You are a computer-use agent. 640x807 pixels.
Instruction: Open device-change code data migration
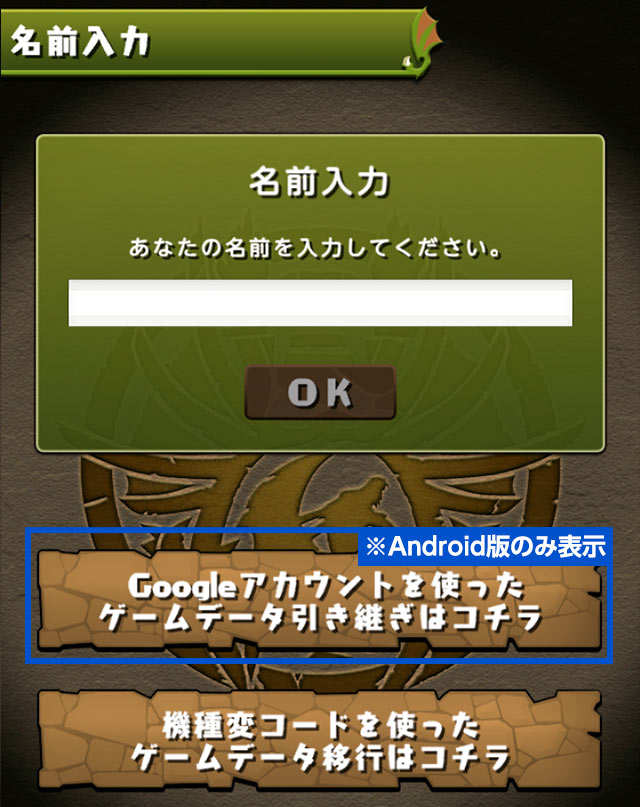(319, 741)
